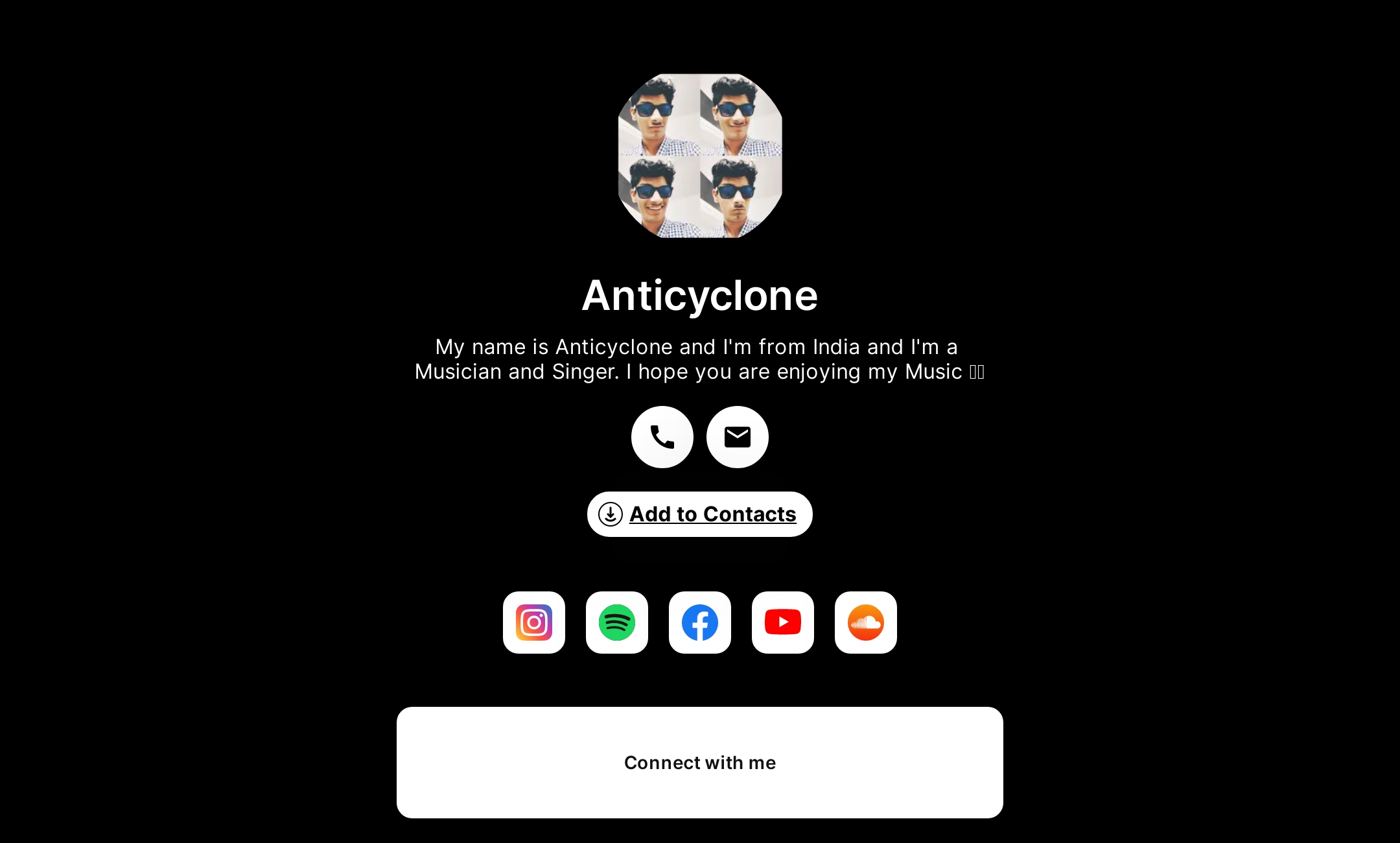This screenshot has height=843, width=1400.
Task: Open the YouTube channel
Action: (782, 623)
